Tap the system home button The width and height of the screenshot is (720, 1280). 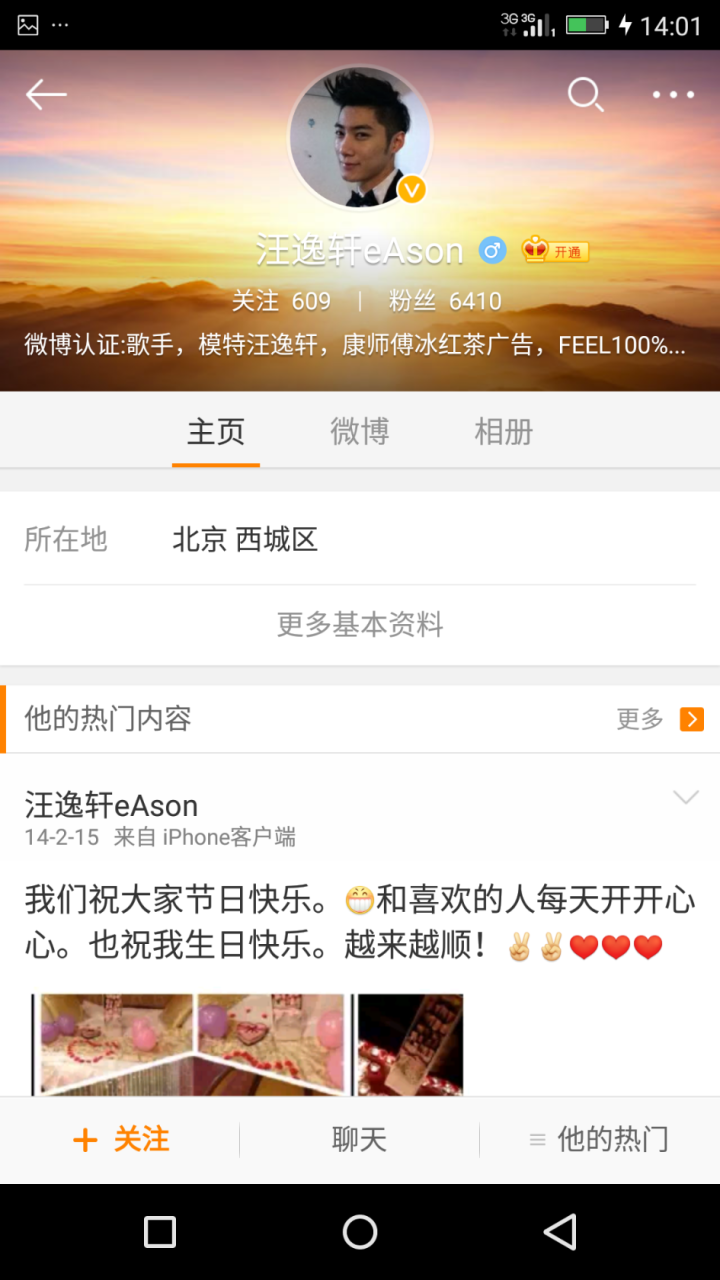pyautogui.click(x=360, y=1232)
